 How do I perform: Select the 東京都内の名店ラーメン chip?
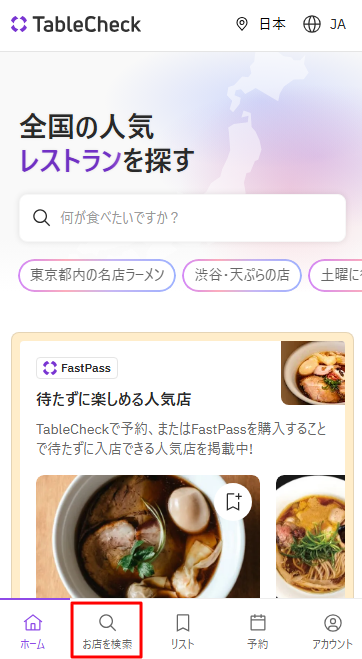97,275
